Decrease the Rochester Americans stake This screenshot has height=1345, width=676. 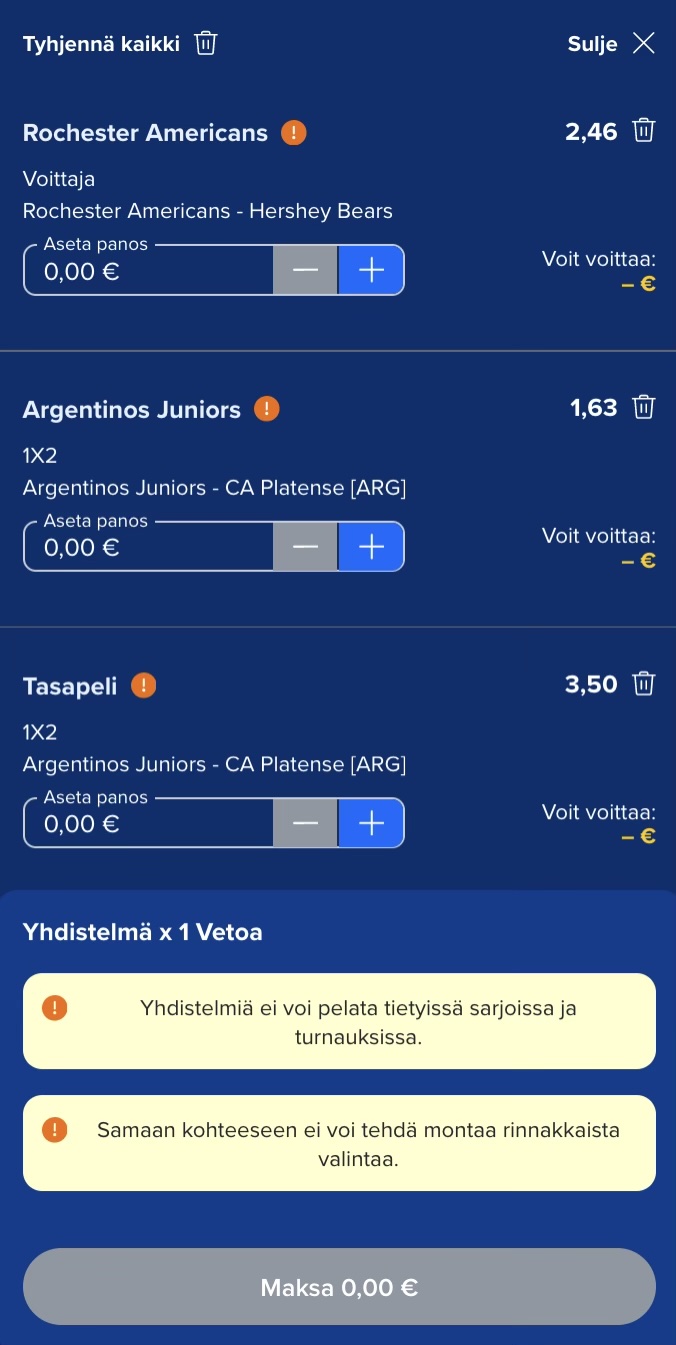click(305, 271)
